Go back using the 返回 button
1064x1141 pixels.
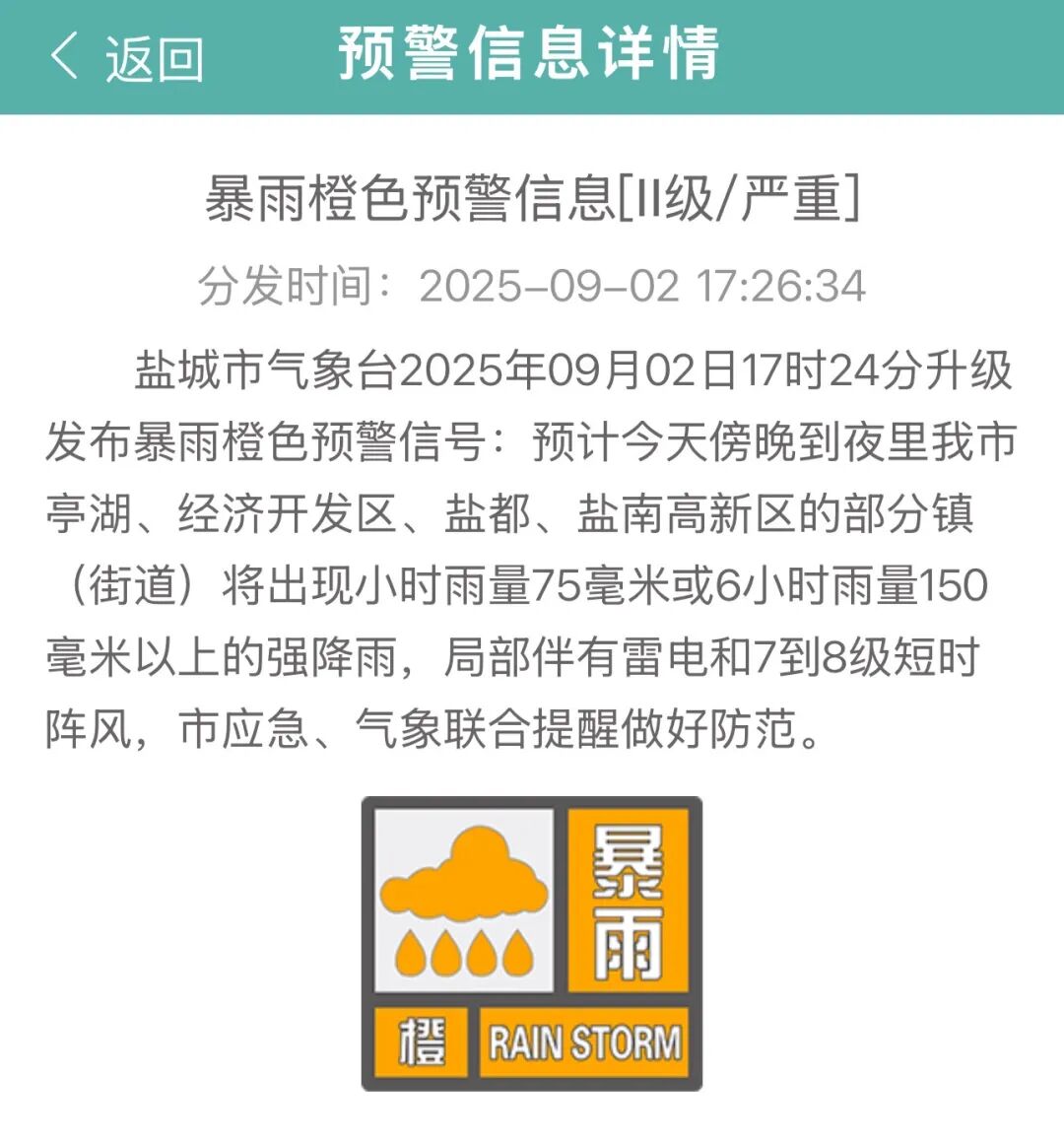coord(126,57)
